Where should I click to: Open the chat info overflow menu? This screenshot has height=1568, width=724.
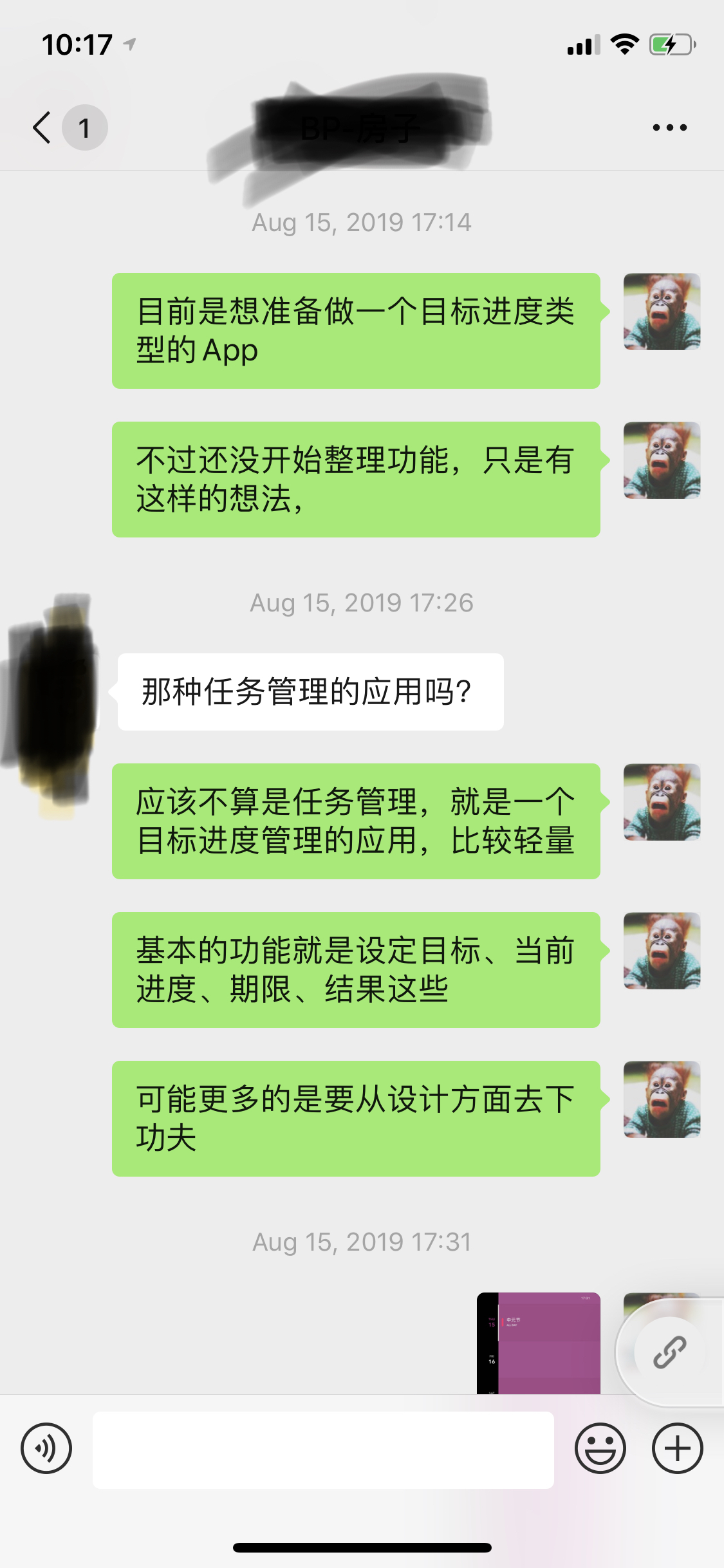pyautogui.click(x=669, y=127)
